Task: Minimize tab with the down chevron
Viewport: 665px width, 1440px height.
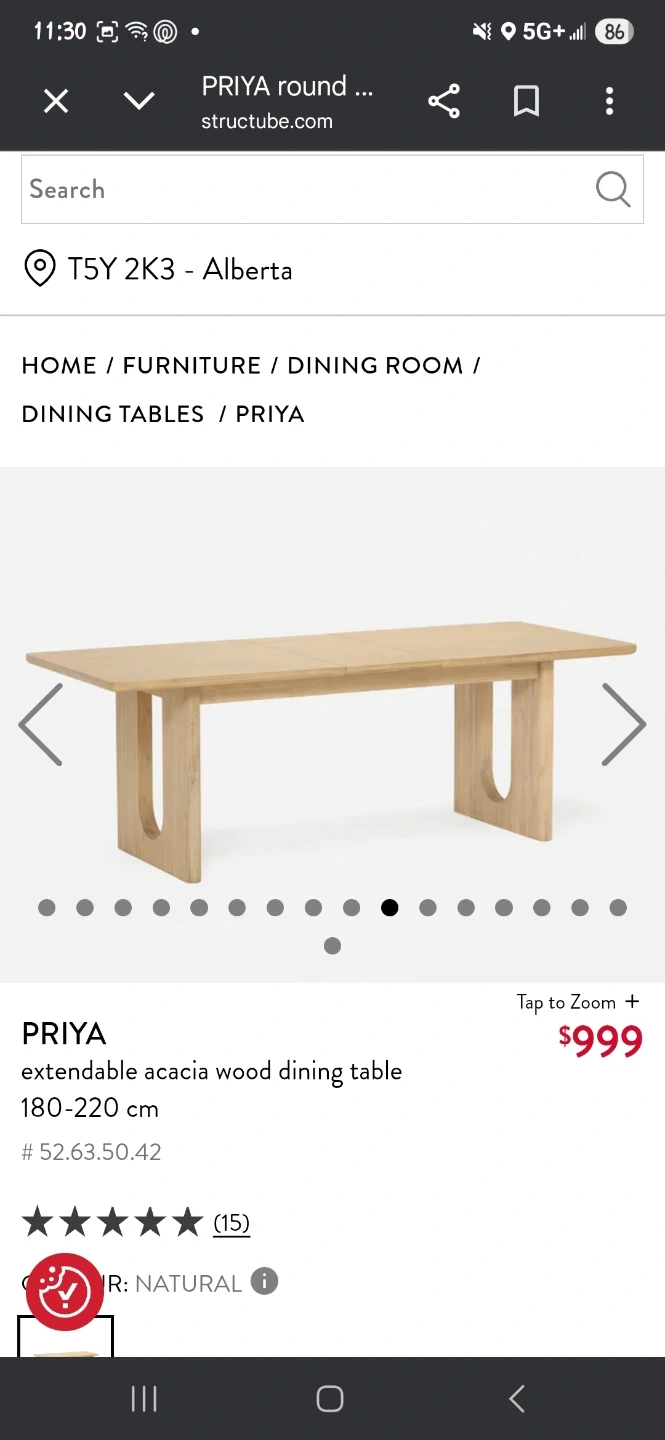Action: coord(139,101)
